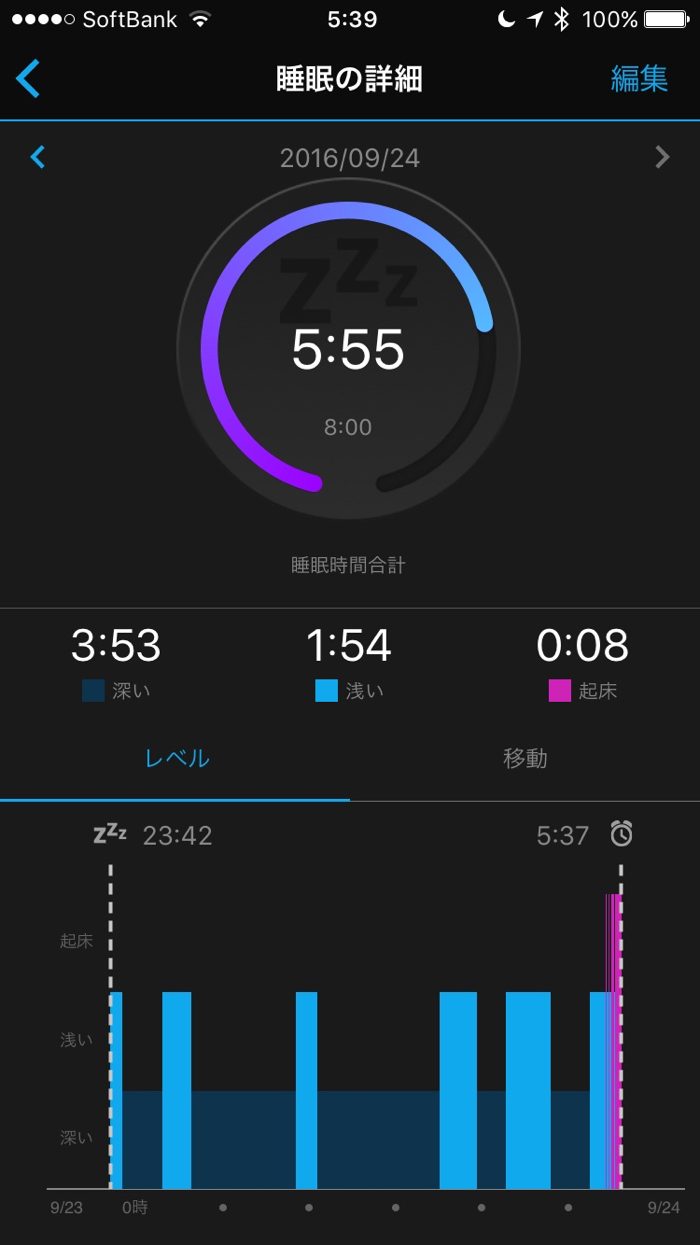Viewport: 700px width, 1245px height.
Task: Show the next day's sleep data
Action: point(661,157)
